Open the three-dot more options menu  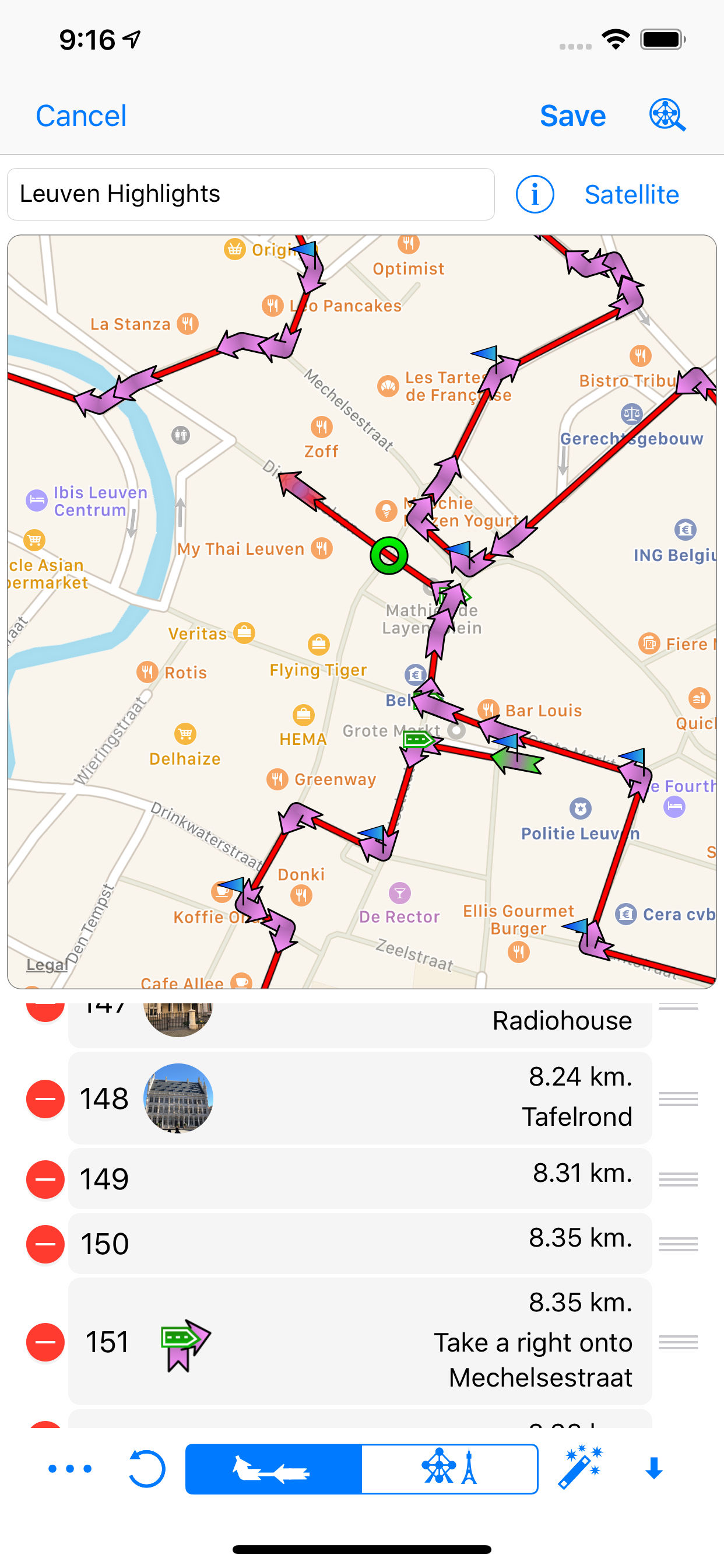[x=70, y=1468]
